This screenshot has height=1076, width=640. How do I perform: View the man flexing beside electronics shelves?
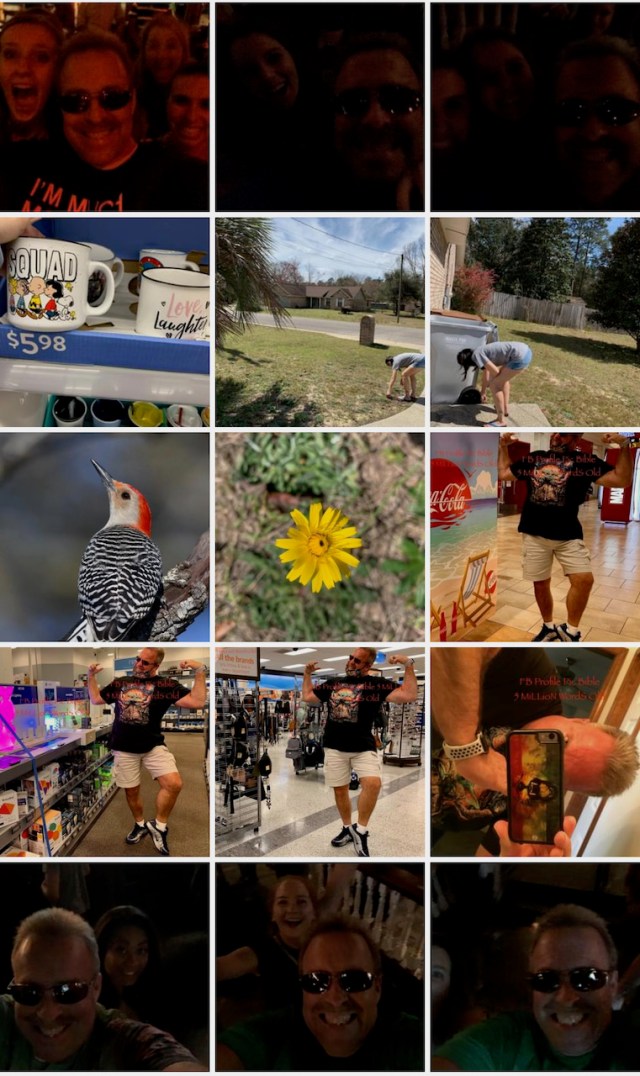pyautogui.click(x=105, y=751)
